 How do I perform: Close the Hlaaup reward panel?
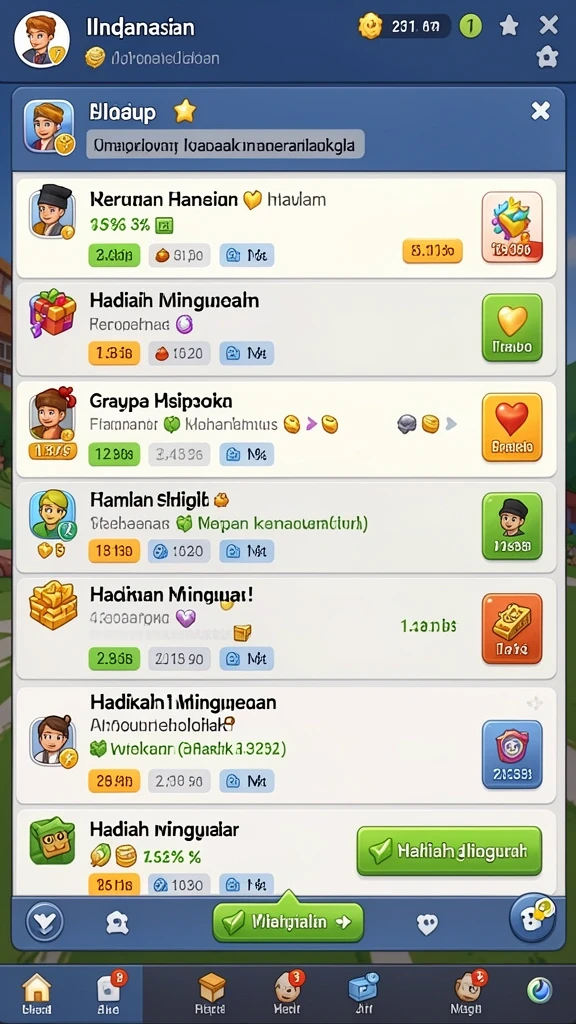pos(540,111)
